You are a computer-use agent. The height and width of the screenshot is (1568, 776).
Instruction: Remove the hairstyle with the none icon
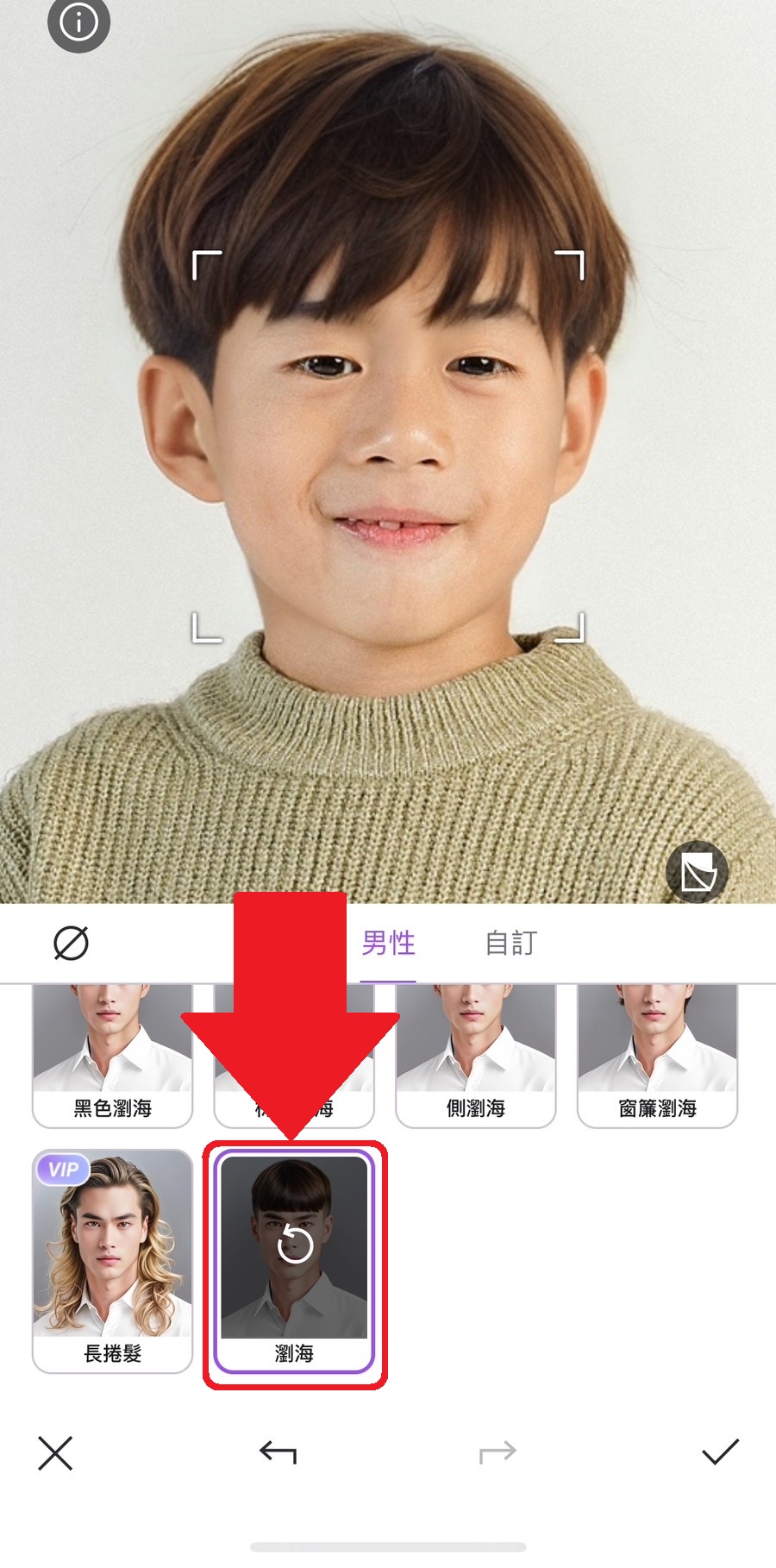[x=71, y=943]
